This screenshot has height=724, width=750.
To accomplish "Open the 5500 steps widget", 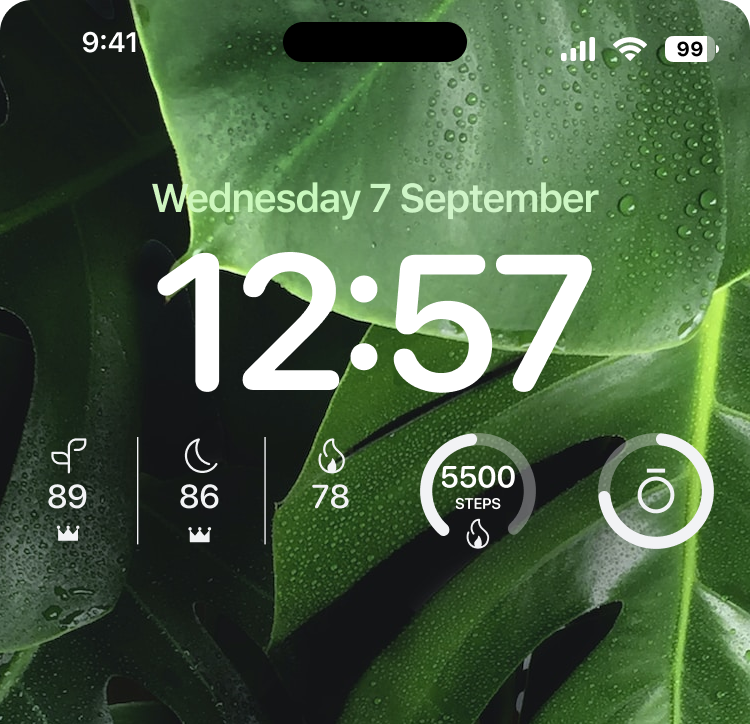I will click(x=478, y=491).
